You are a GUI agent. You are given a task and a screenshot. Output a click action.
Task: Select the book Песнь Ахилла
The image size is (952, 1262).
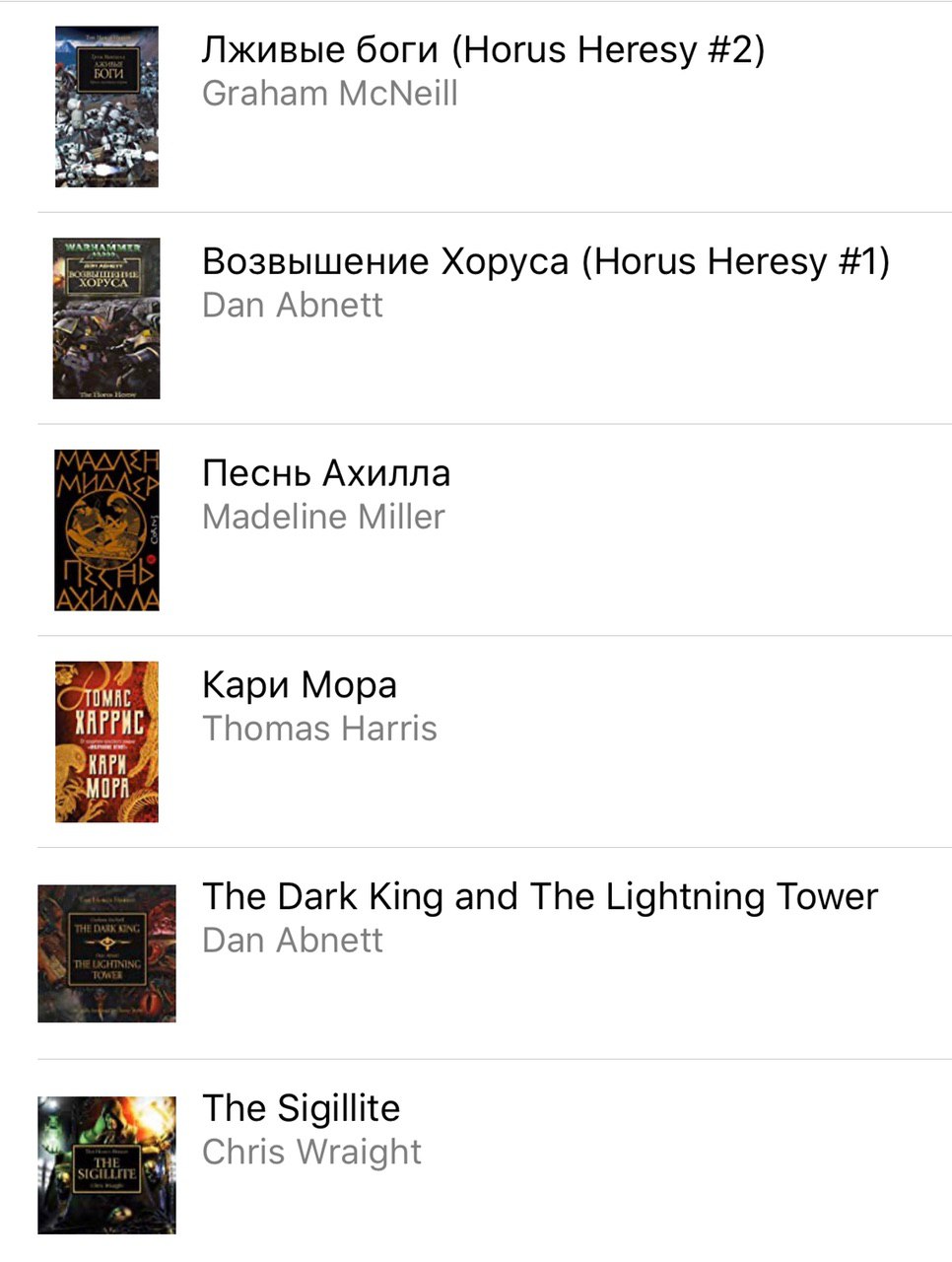(326, 474)
